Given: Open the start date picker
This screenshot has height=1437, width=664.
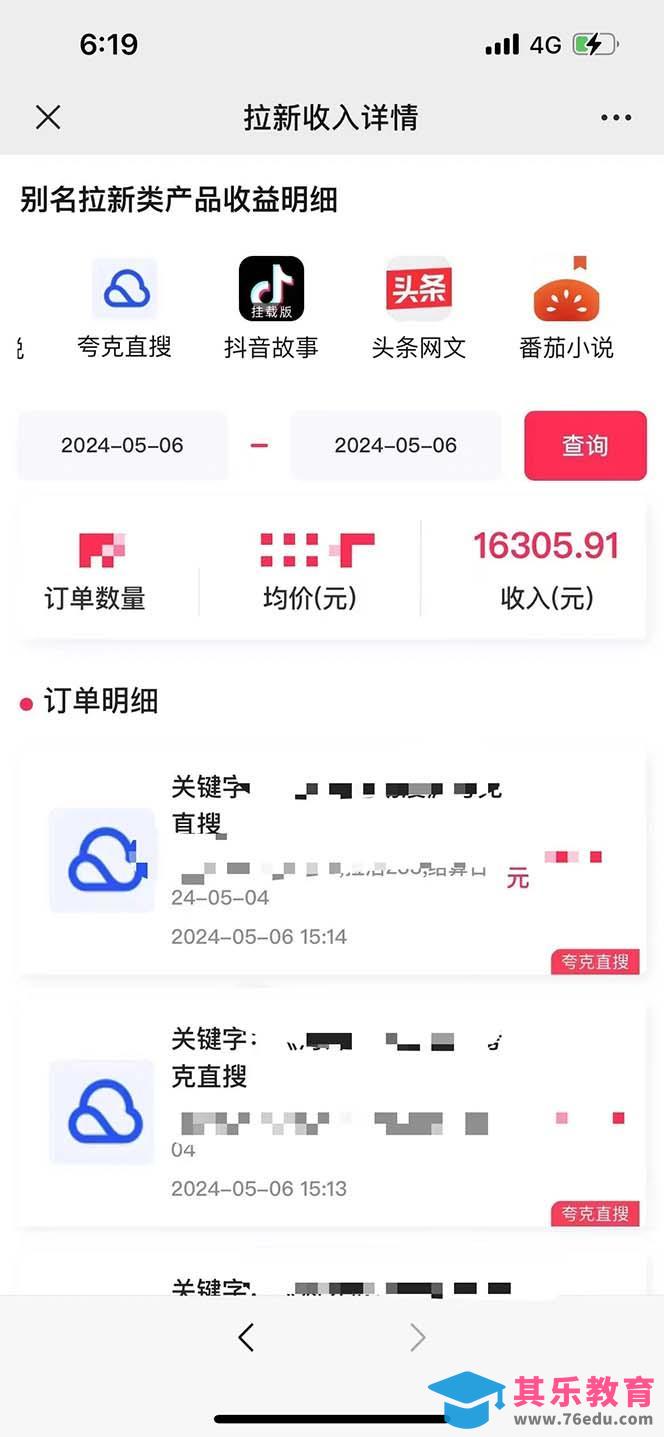Looking at the screenshot, I should [x=122, y=445].
